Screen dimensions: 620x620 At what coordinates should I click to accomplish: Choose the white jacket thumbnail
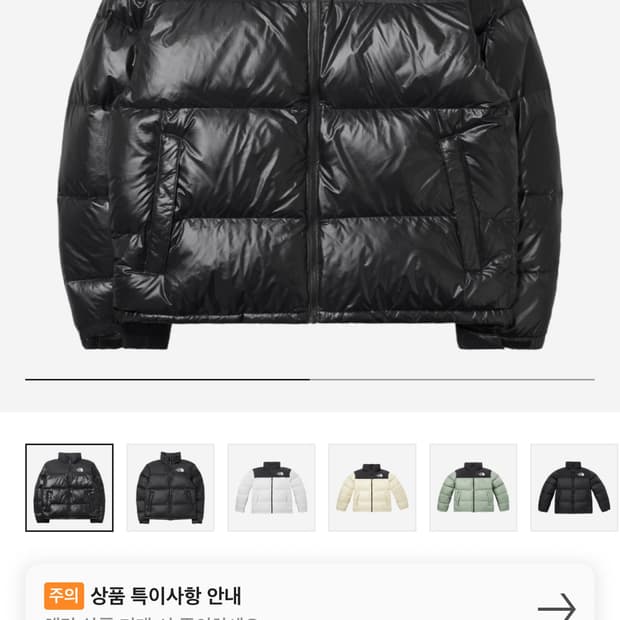271,488
